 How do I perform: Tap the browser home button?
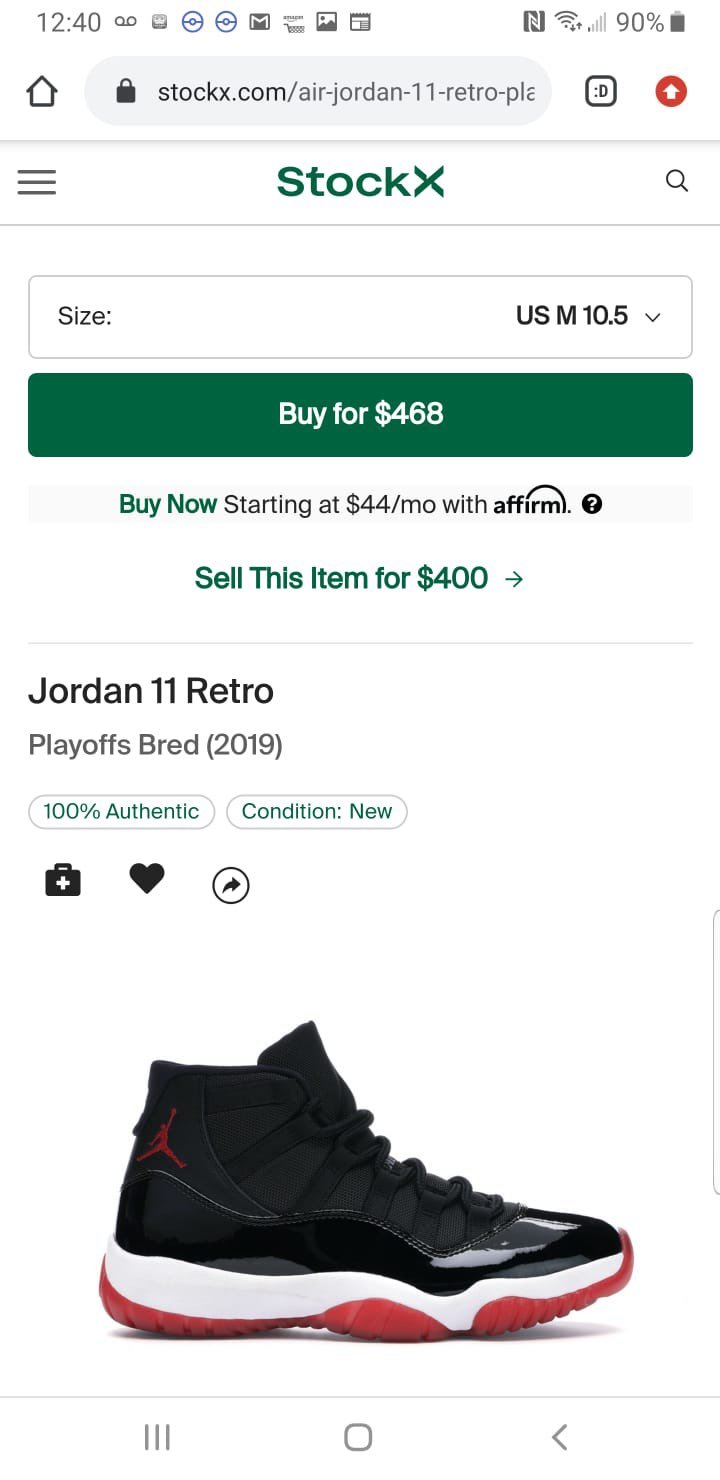tap(42, 92)
